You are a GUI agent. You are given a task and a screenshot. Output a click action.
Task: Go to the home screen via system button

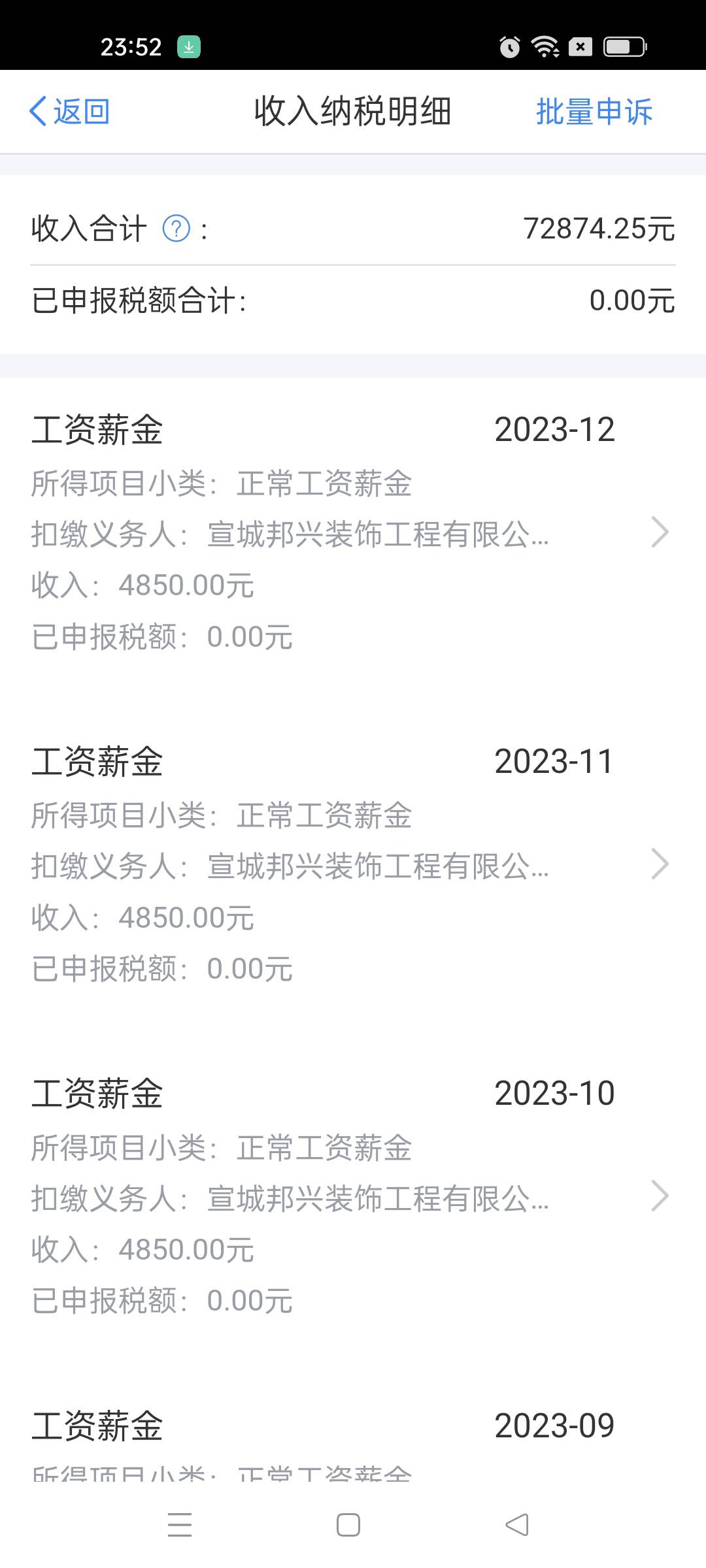[x=348, y=1525]
